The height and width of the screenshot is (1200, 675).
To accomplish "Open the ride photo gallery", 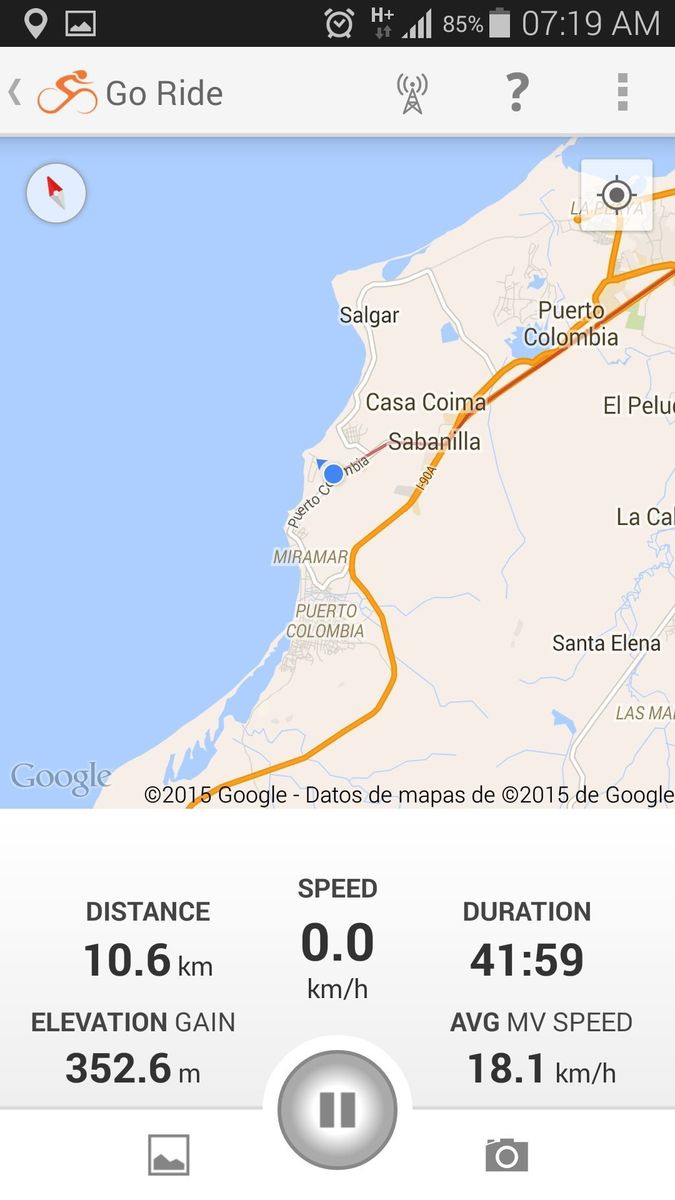I will (168, 1155).
